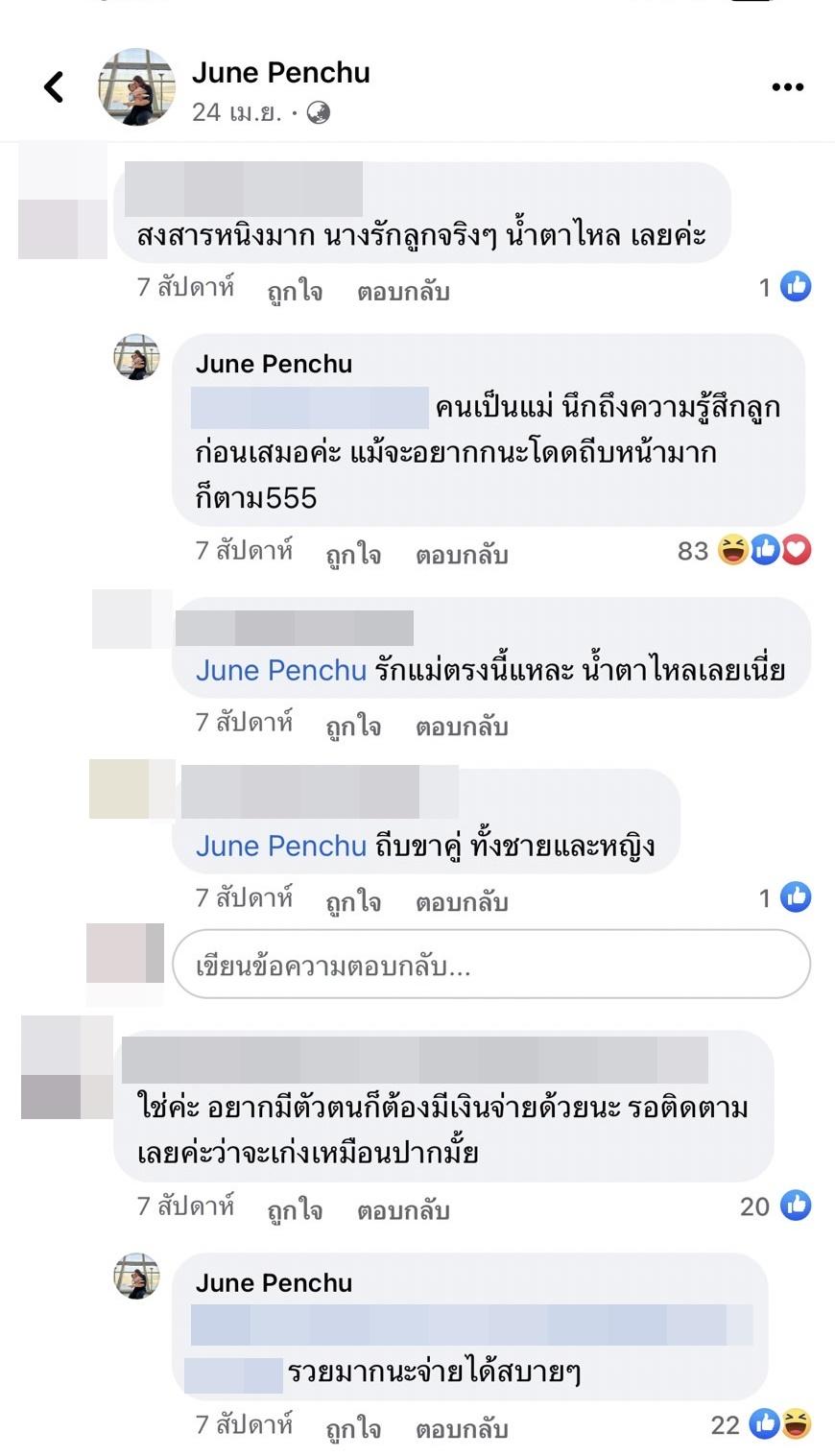This screenshot has height=1456, width=835.
Task: Reply to June's รวยมากนะจ่ายได้สบายๆ comment
Action: pos(461,1427)
